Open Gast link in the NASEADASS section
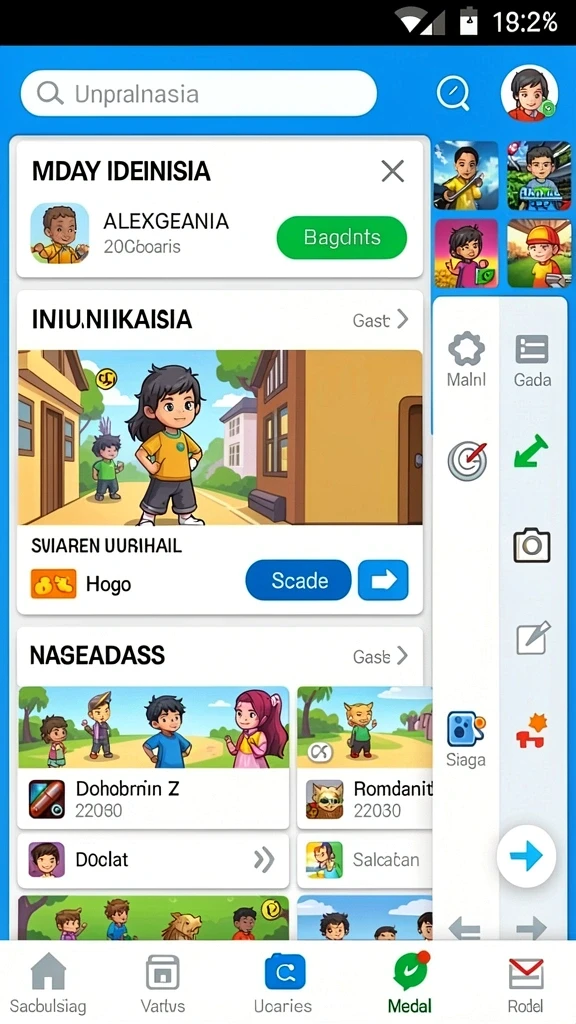576x1024 pixels. pyautogui.click(x=381, y=656)
